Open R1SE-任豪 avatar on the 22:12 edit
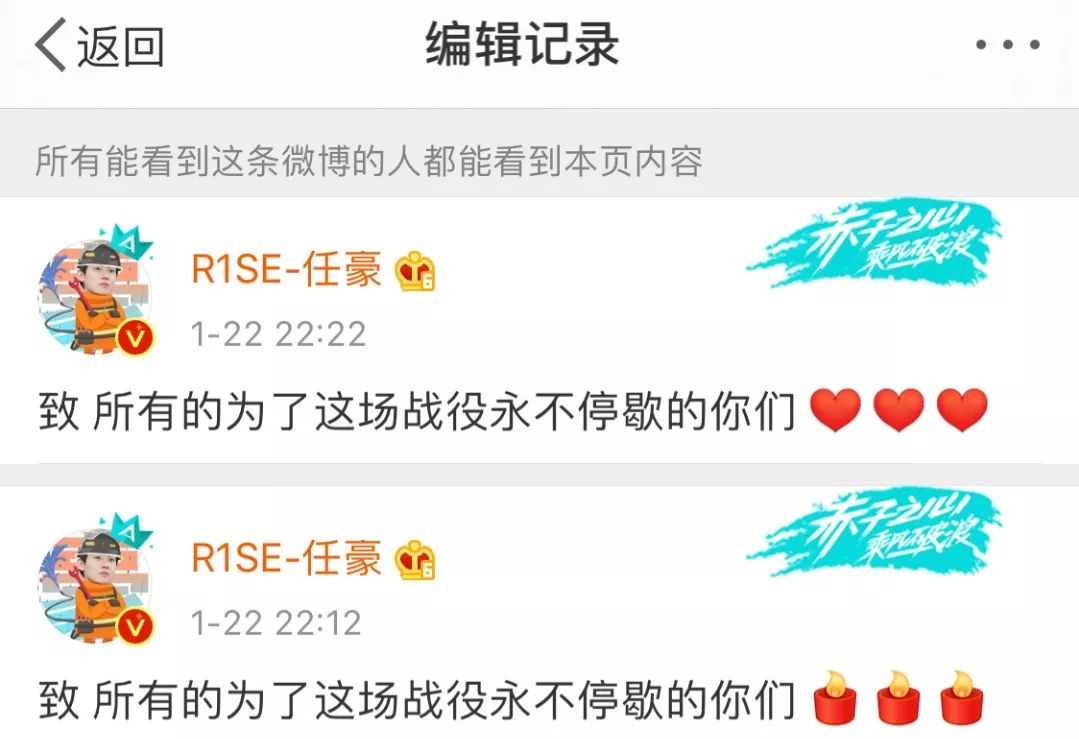 pos(96,580)
